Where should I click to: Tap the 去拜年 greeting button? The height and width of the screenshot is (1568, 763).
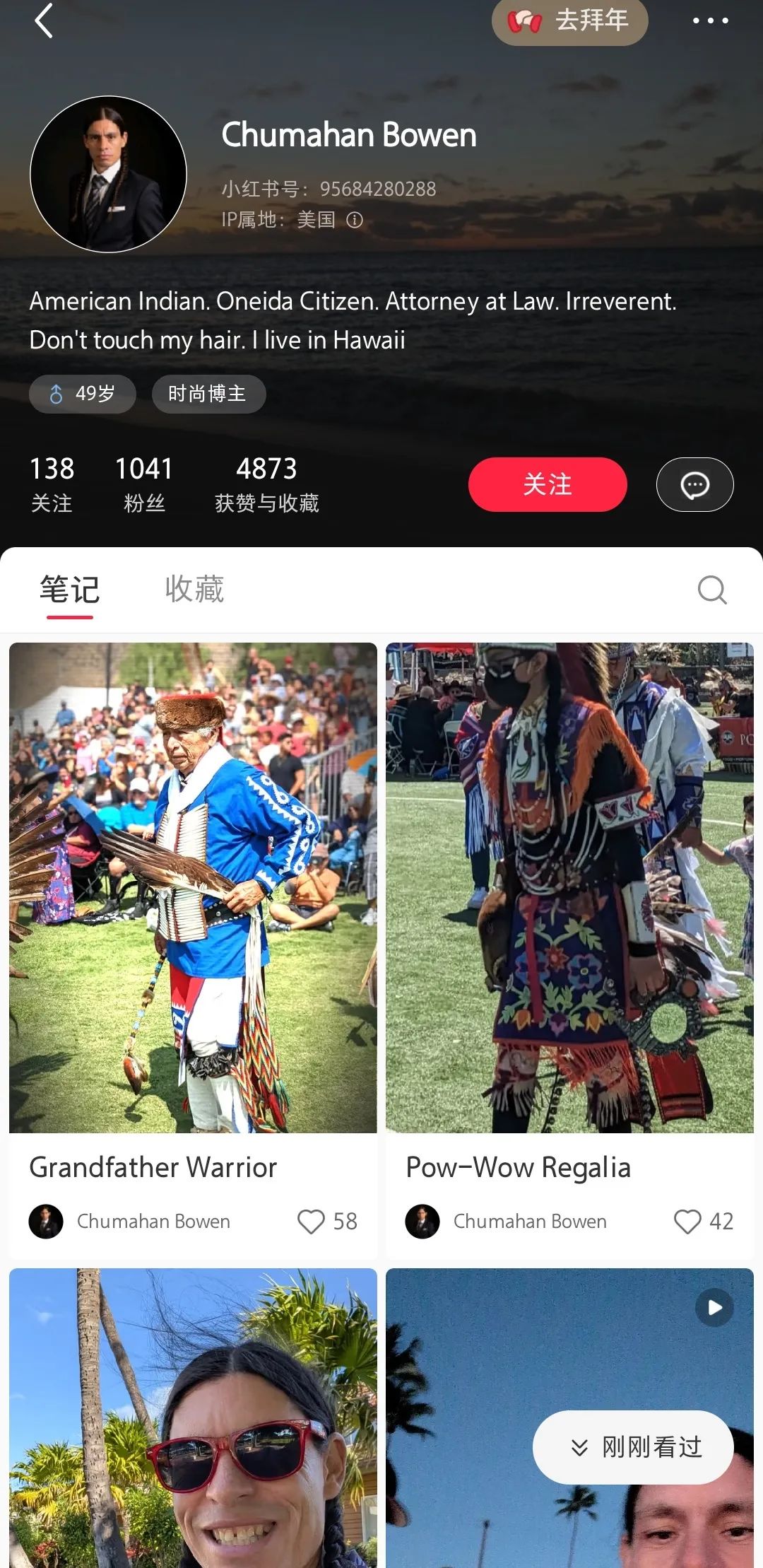click(569, 21)
